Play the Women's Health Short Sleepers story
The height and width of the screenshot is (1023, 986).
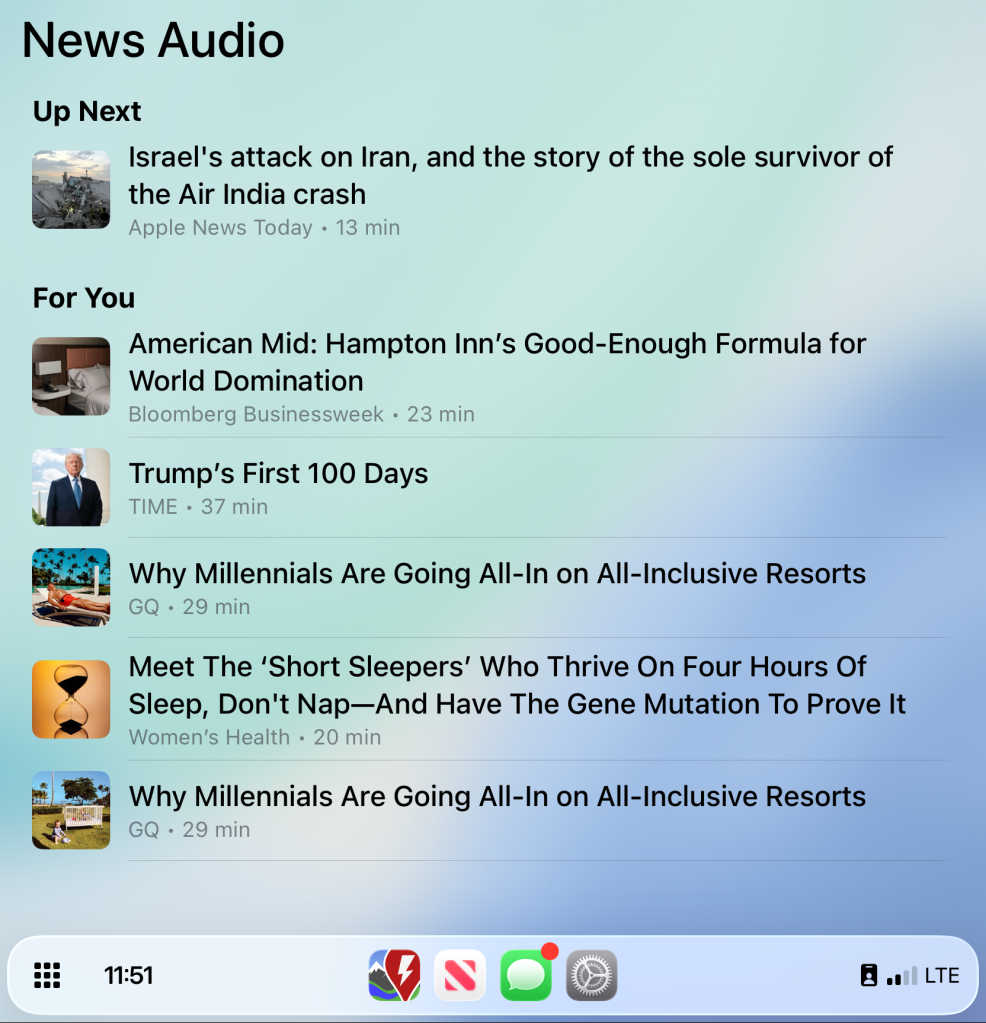click(517, 685)
